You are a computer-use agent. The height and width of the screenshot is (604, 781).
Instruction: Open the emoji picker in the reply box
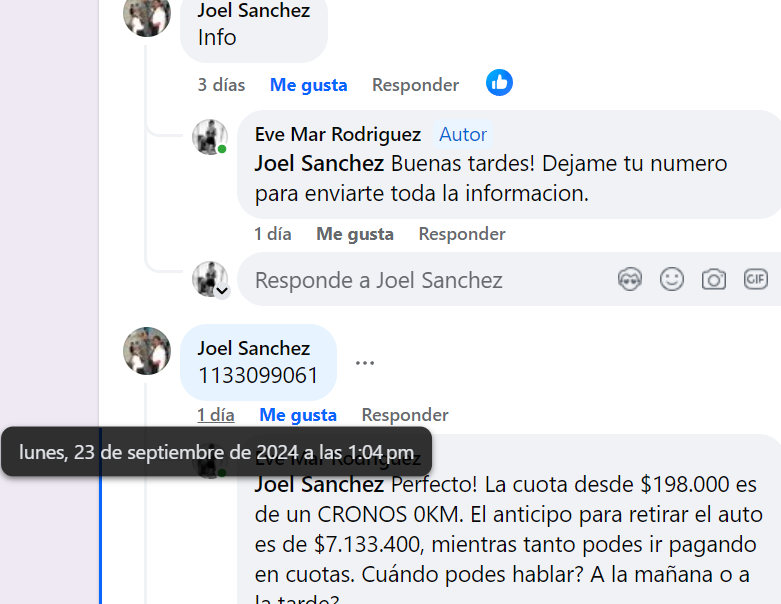click(672, 280)
